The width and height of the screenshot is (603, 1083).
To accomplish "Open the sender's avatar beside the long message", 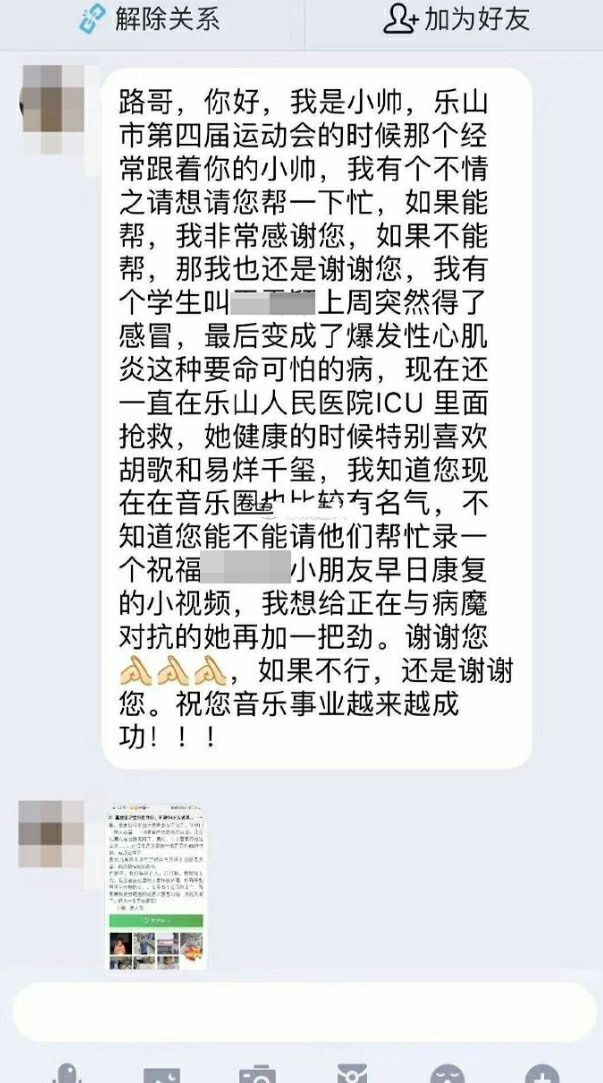I will coord(48,100).
